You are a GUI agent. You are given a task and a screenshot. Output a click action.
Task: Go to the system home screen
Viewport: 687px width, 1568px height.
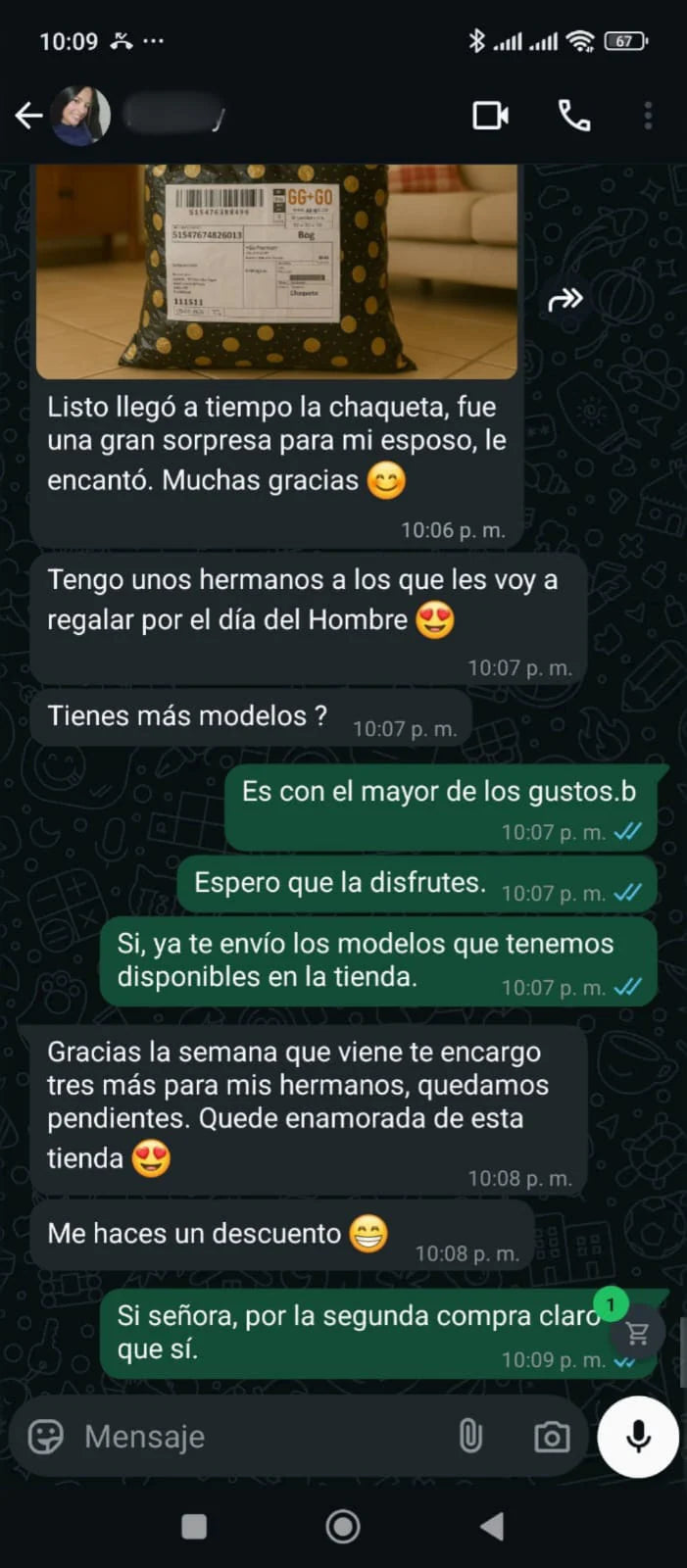[x=343, y=1526]
